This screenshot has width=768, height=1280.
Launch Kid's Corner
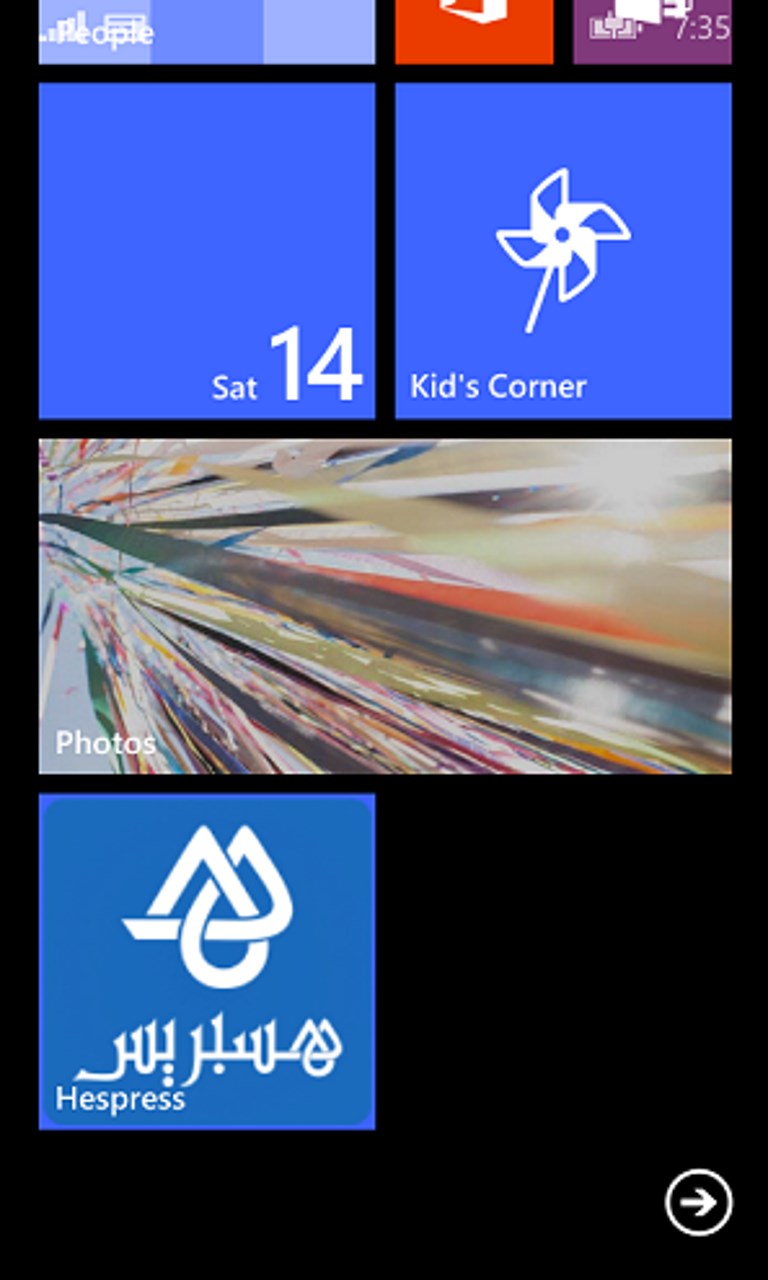point(563,250)
